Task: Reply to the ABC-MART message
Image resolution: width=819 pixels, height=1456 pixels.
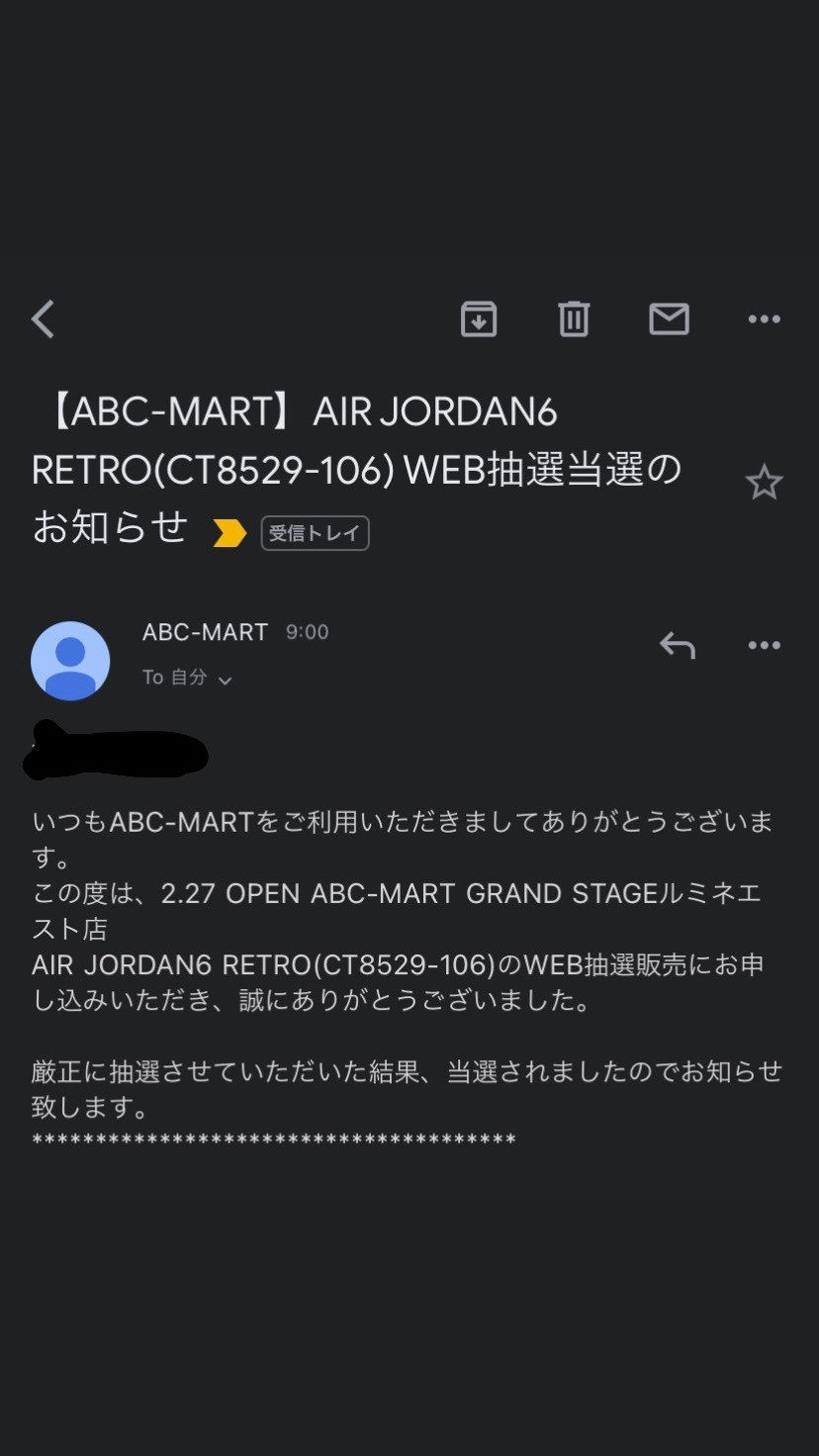Action: coord(678,644)
